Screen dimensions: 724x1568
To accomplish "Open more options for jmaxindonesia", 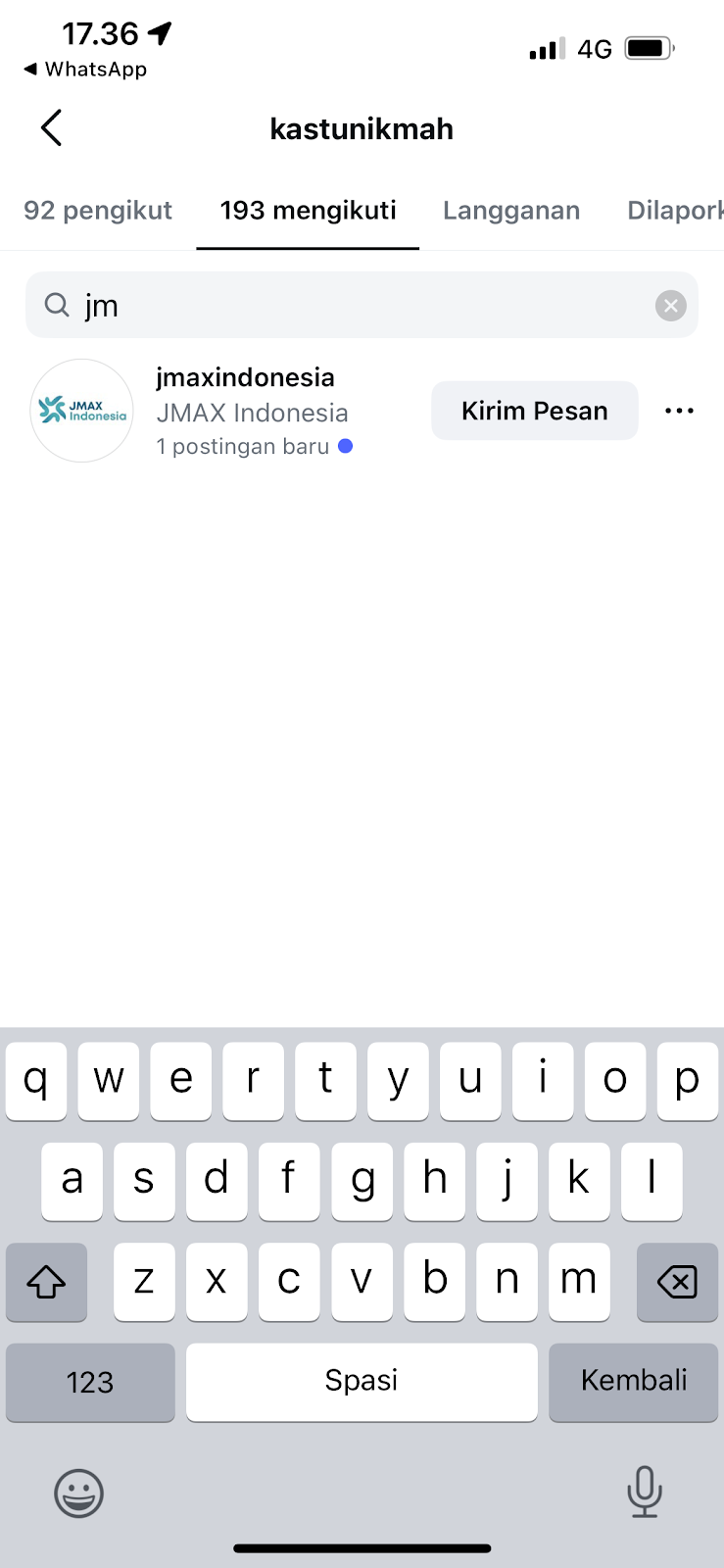I will [679, 411].
